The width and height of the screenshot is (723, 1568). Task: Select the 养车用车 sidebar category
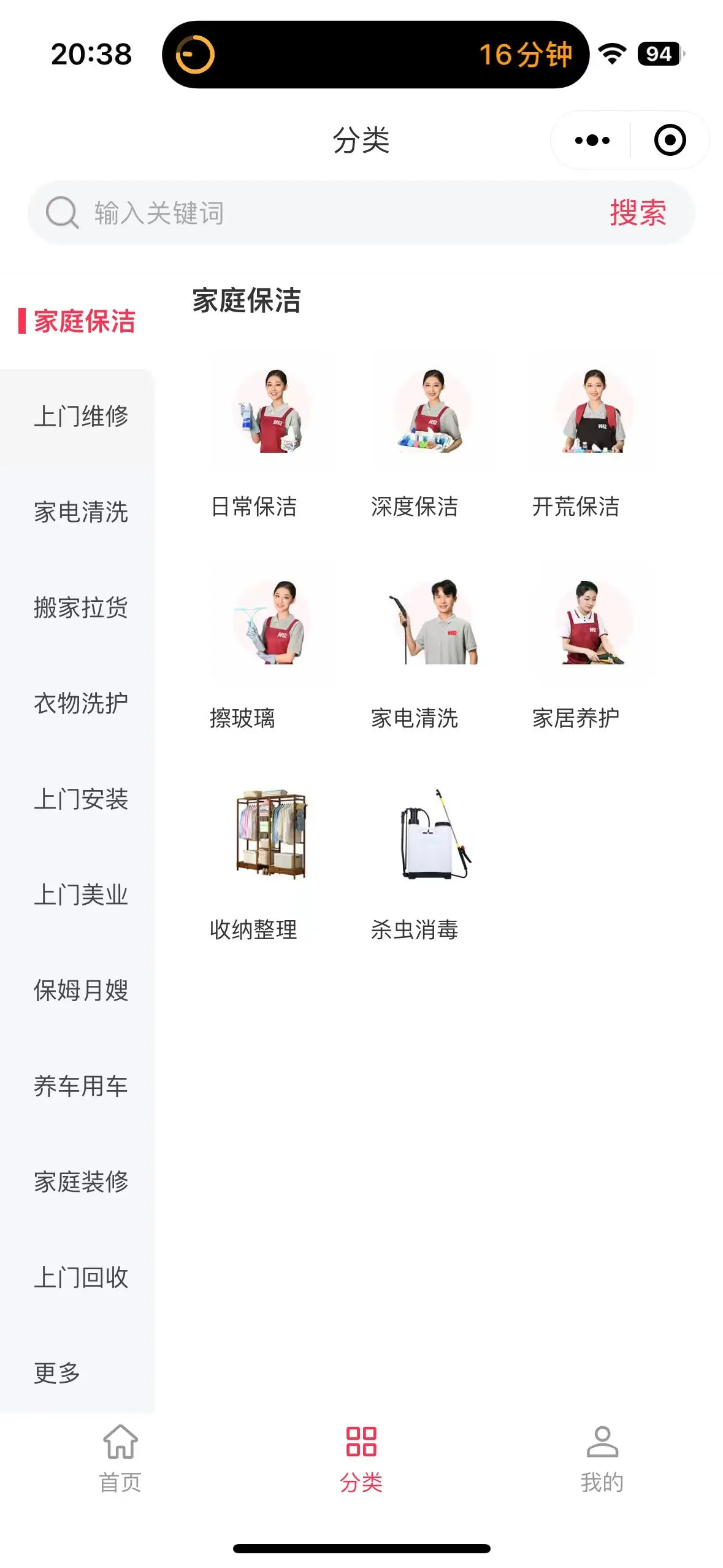click(81, 1086)
